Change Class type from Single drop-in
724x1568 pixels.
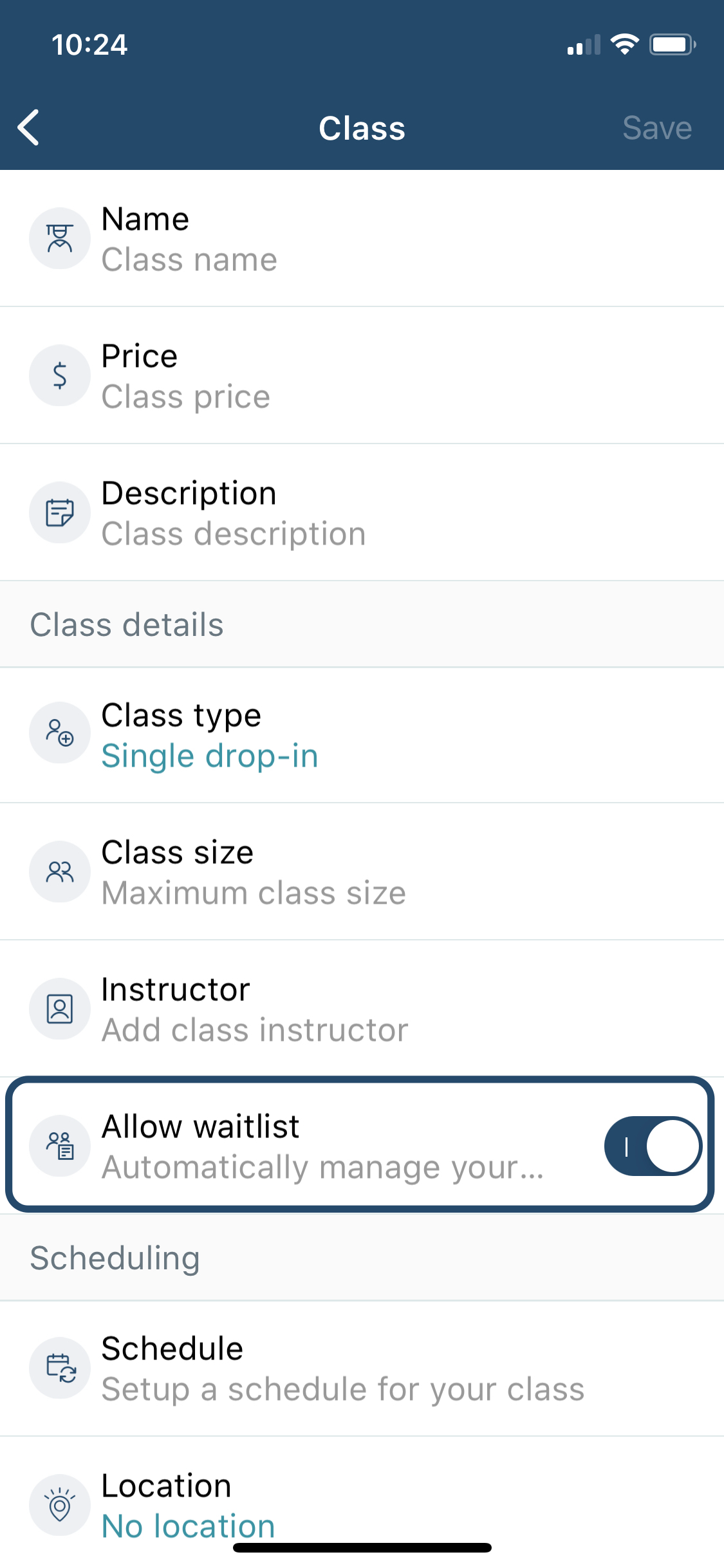tap(362, 735)
